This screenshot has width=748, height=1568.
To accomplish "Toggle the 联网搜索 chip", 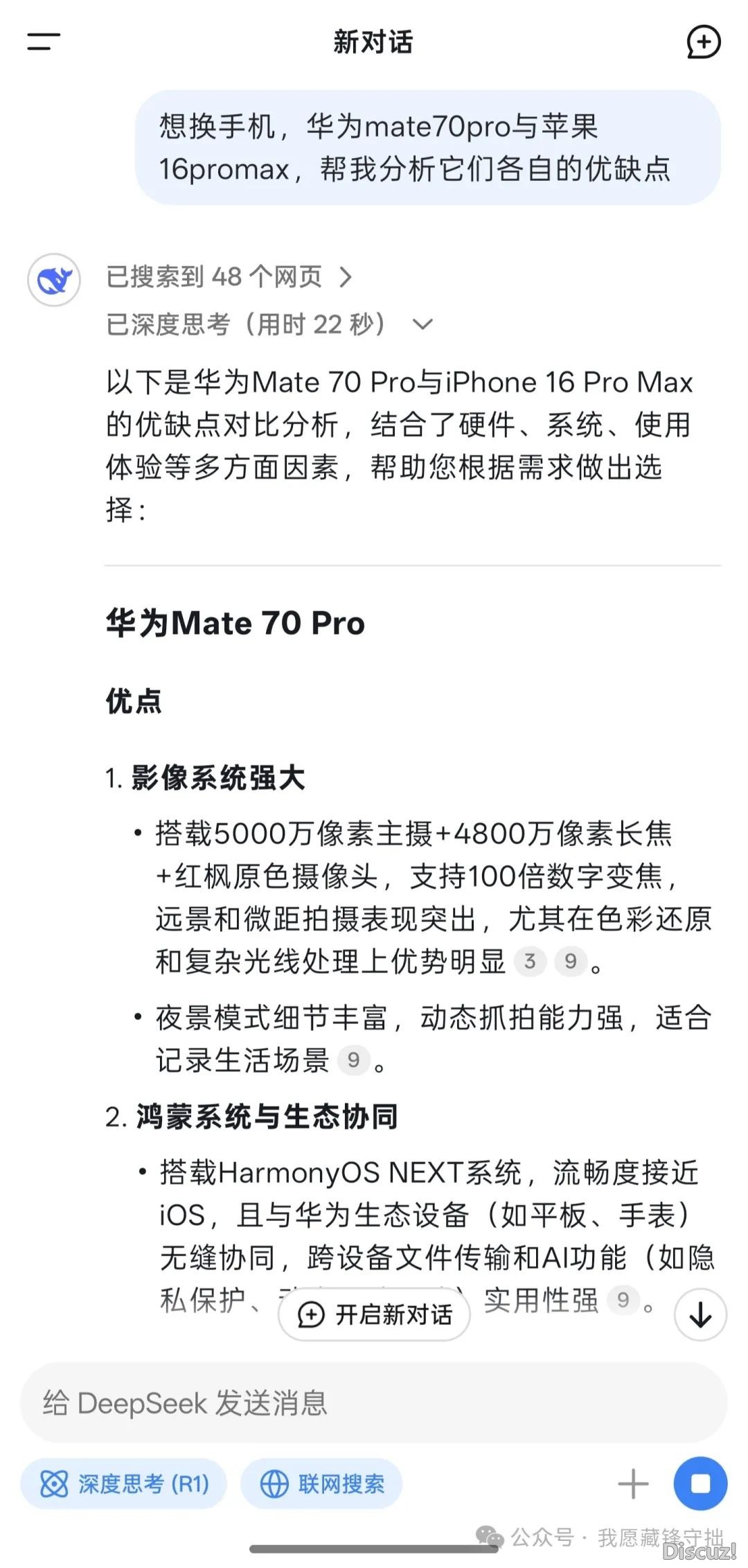I will [x=322, y=1483].
